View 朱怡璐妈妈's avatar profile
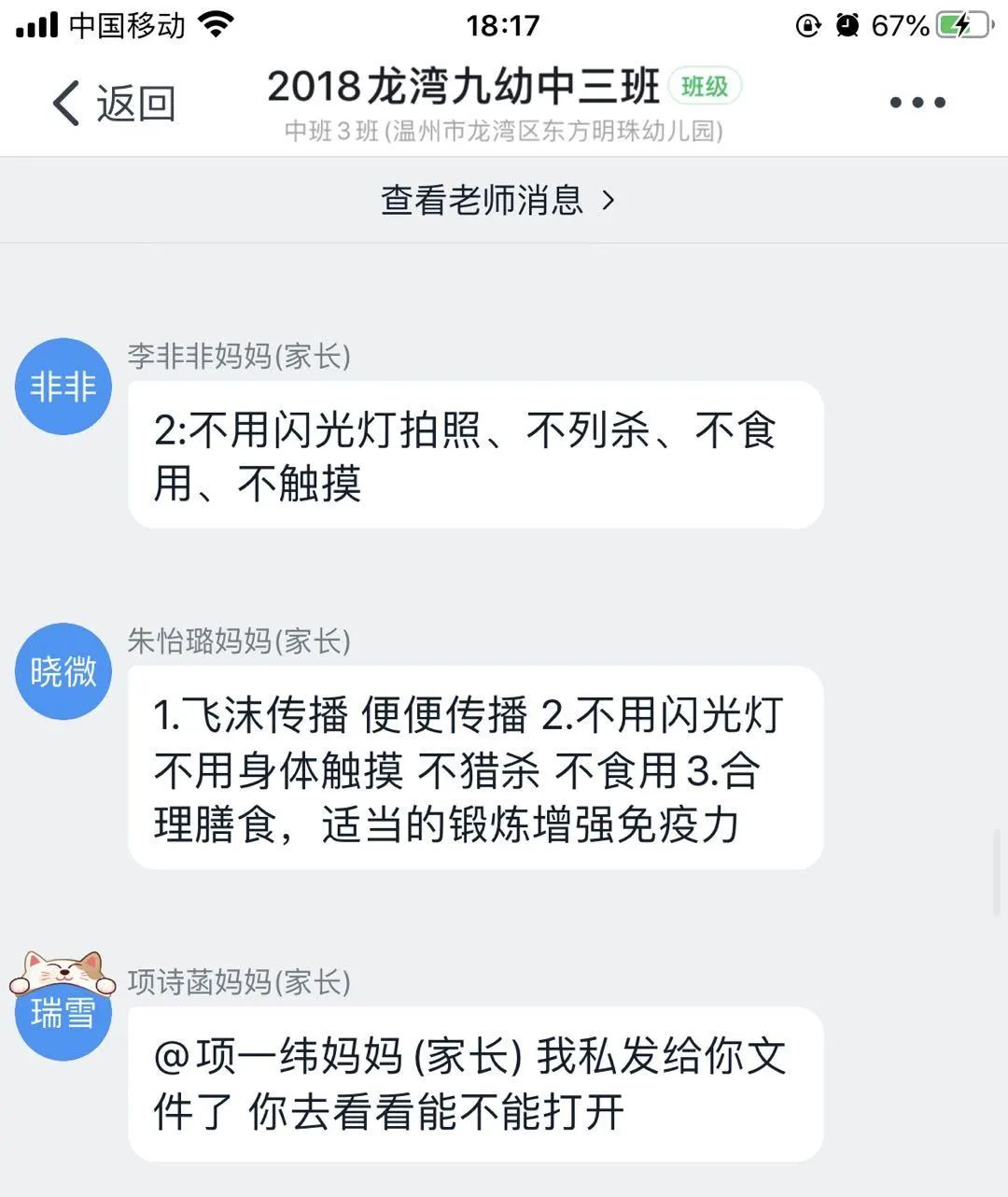The height and width of the screenshot is (1197, 1008). coord(63,671)
